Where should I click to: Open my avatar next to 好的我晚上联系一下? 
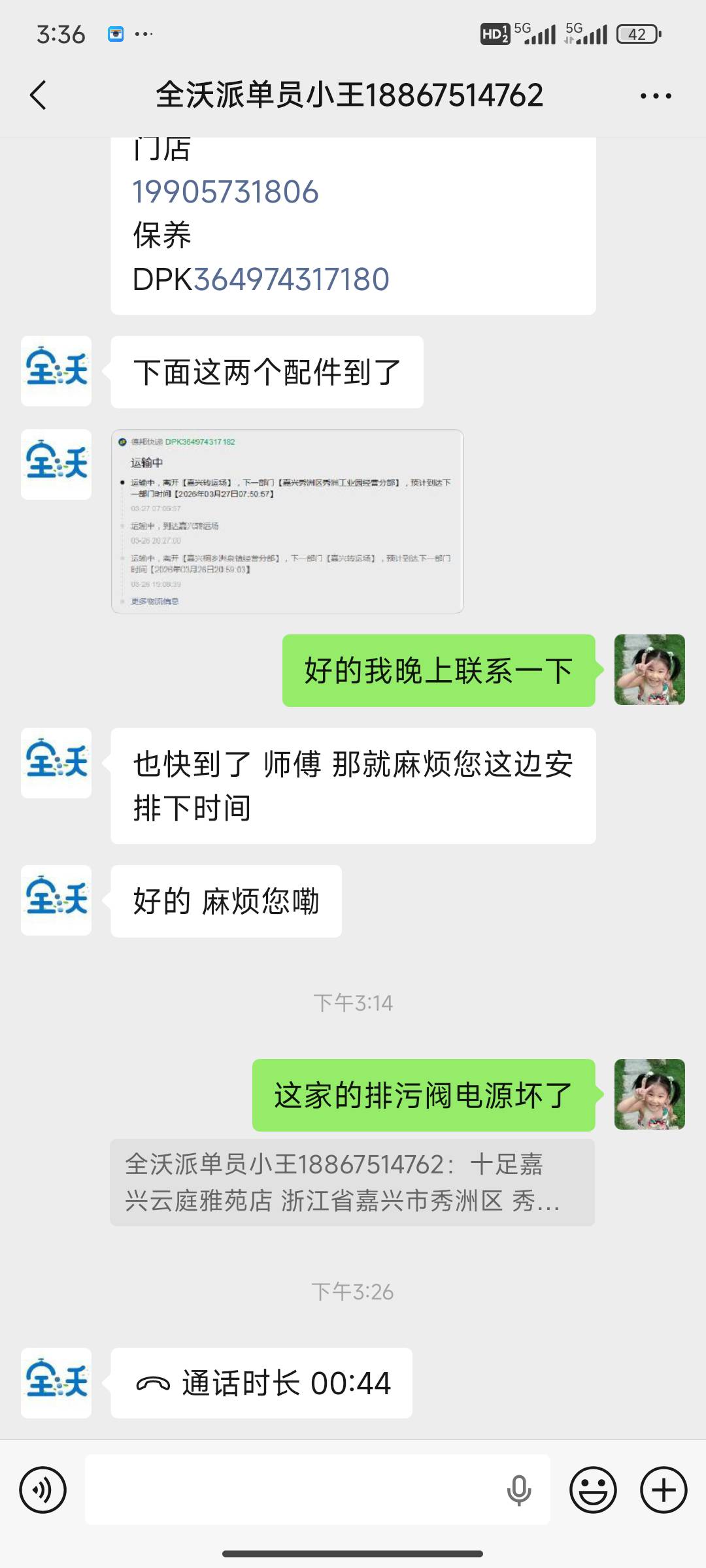(x=650, y=670)
